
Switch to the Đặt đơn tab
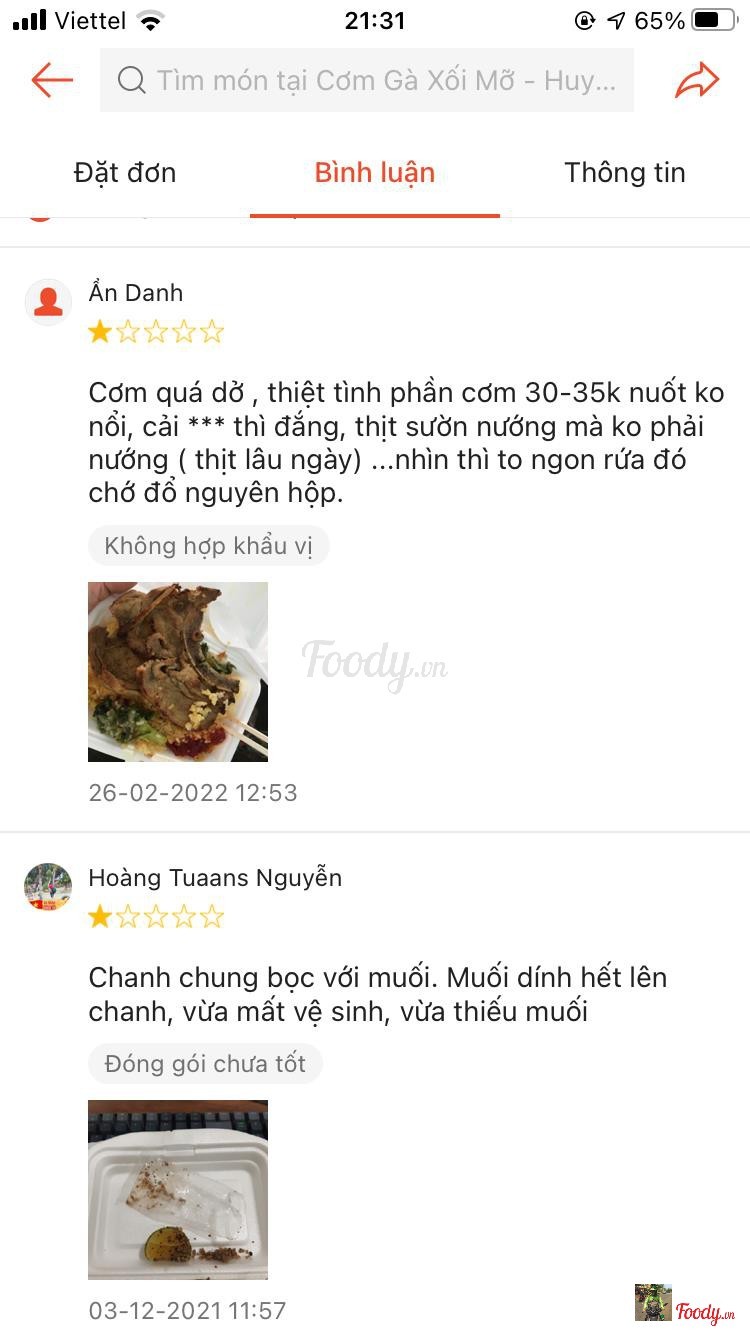point(125,172)
